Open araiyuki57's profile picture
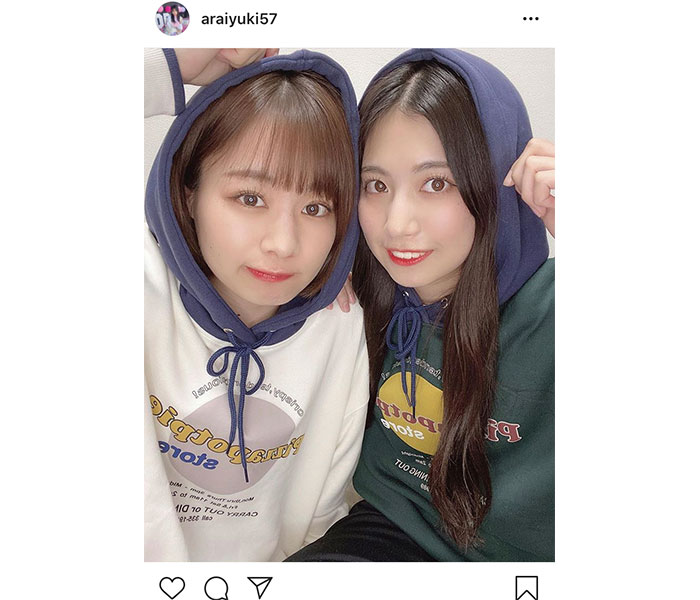 (172, 18)
